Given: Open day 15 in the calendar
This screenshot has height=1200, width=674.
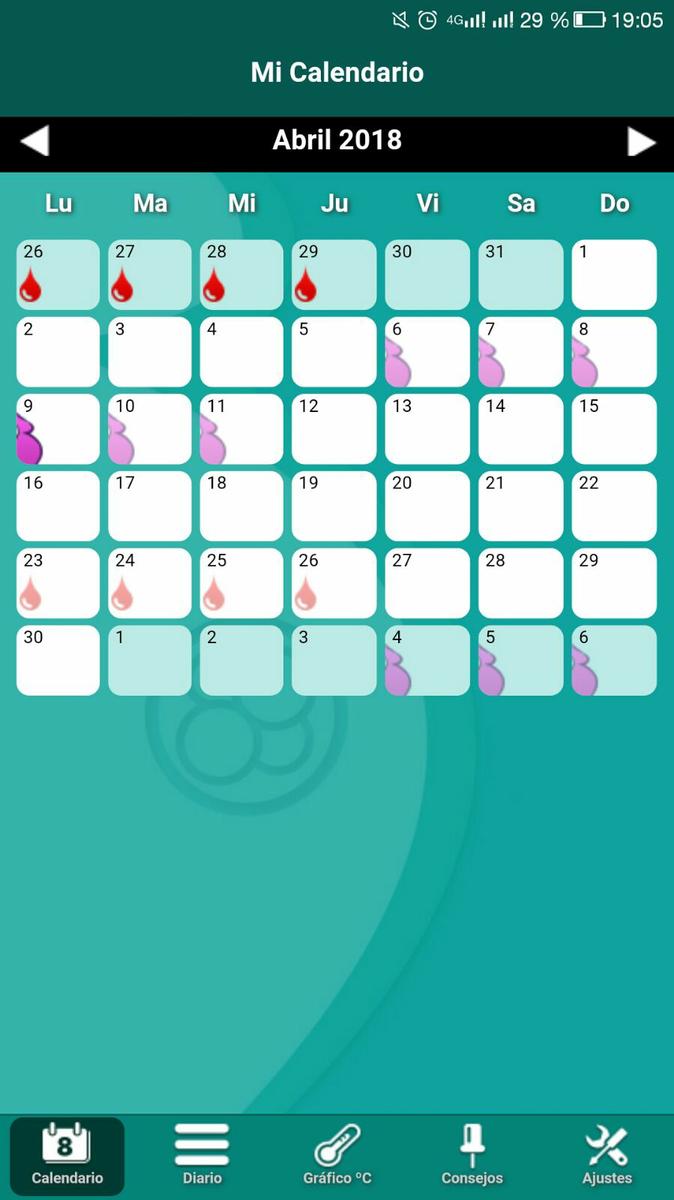Looking at the screenshot, I should click(x=614, y=429).
